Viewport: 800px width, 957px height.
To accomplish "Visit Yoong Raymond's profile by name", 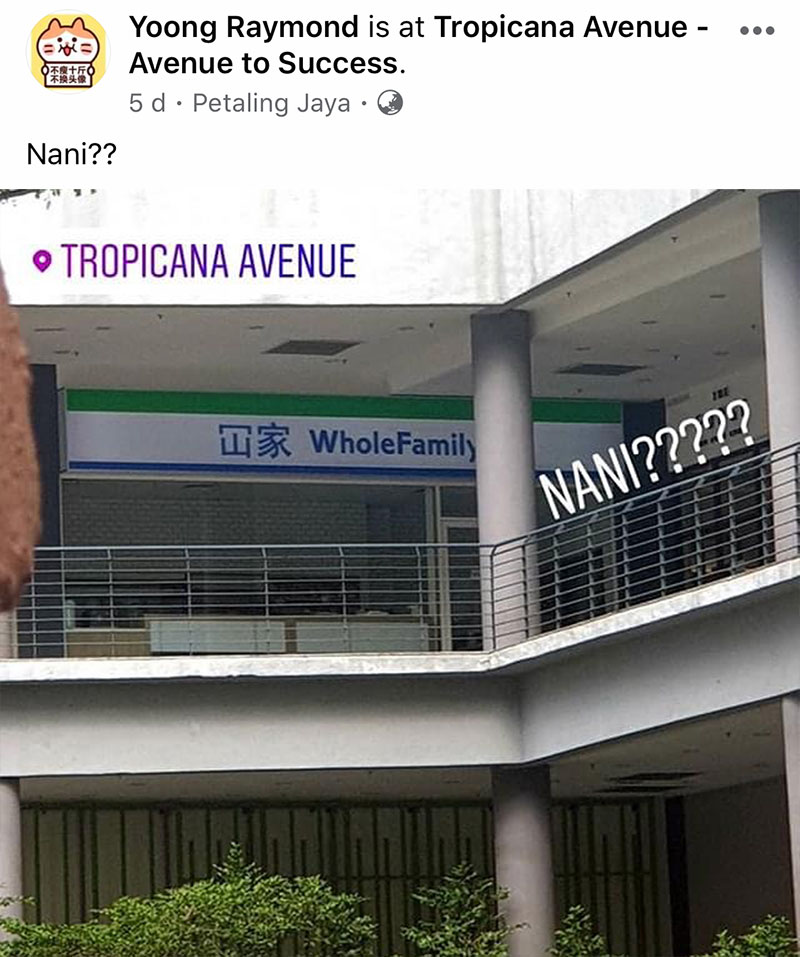I will [x=243, y=28].
